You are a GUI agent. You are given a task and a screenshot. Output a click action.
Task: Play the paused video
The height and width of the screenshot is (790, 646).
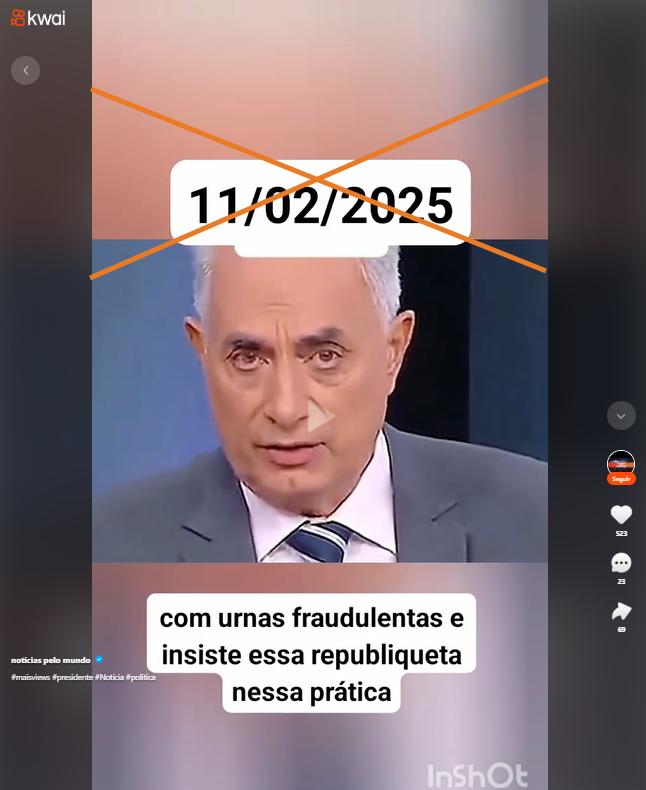point(319,416)
